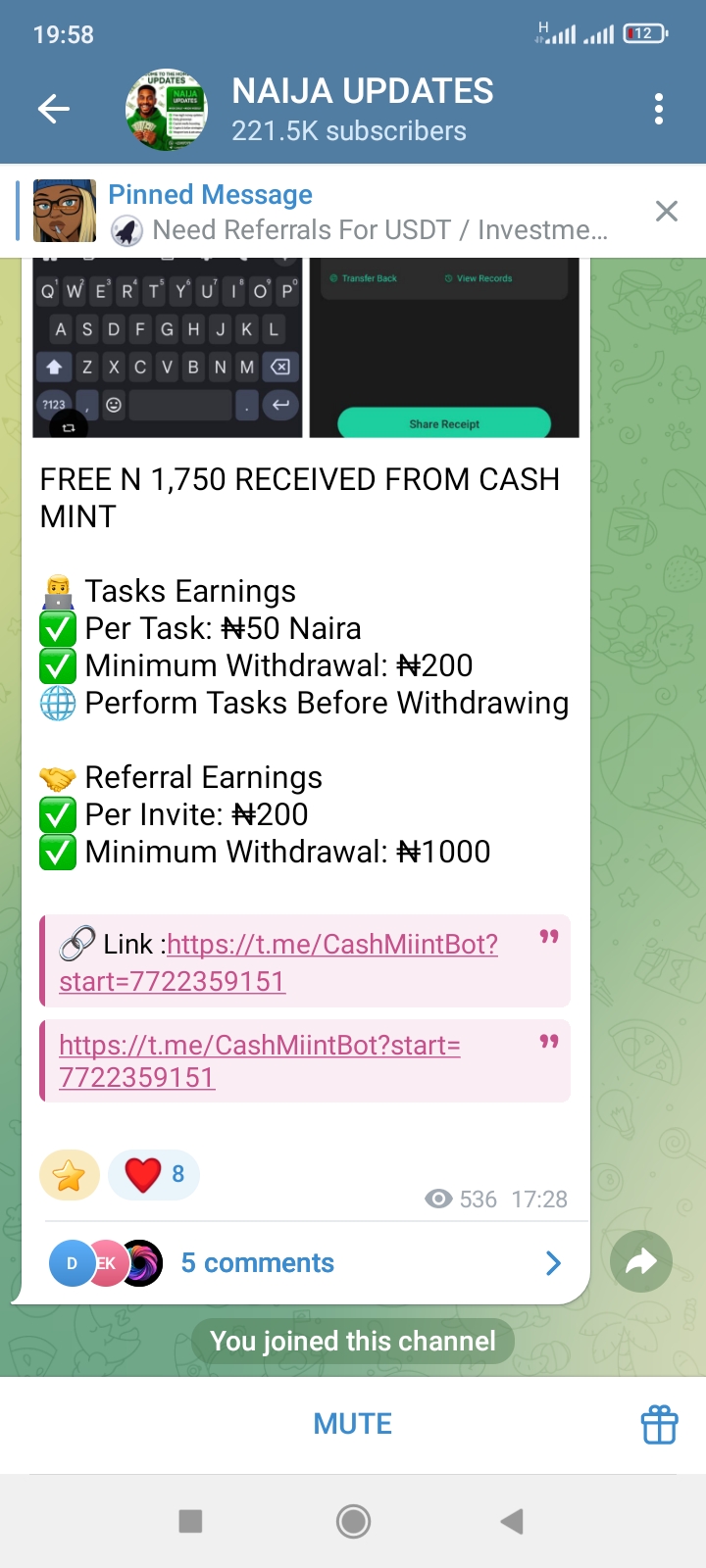Open the three-dot overflow menu
706x1568 pixels.
[x=659, y=109]
